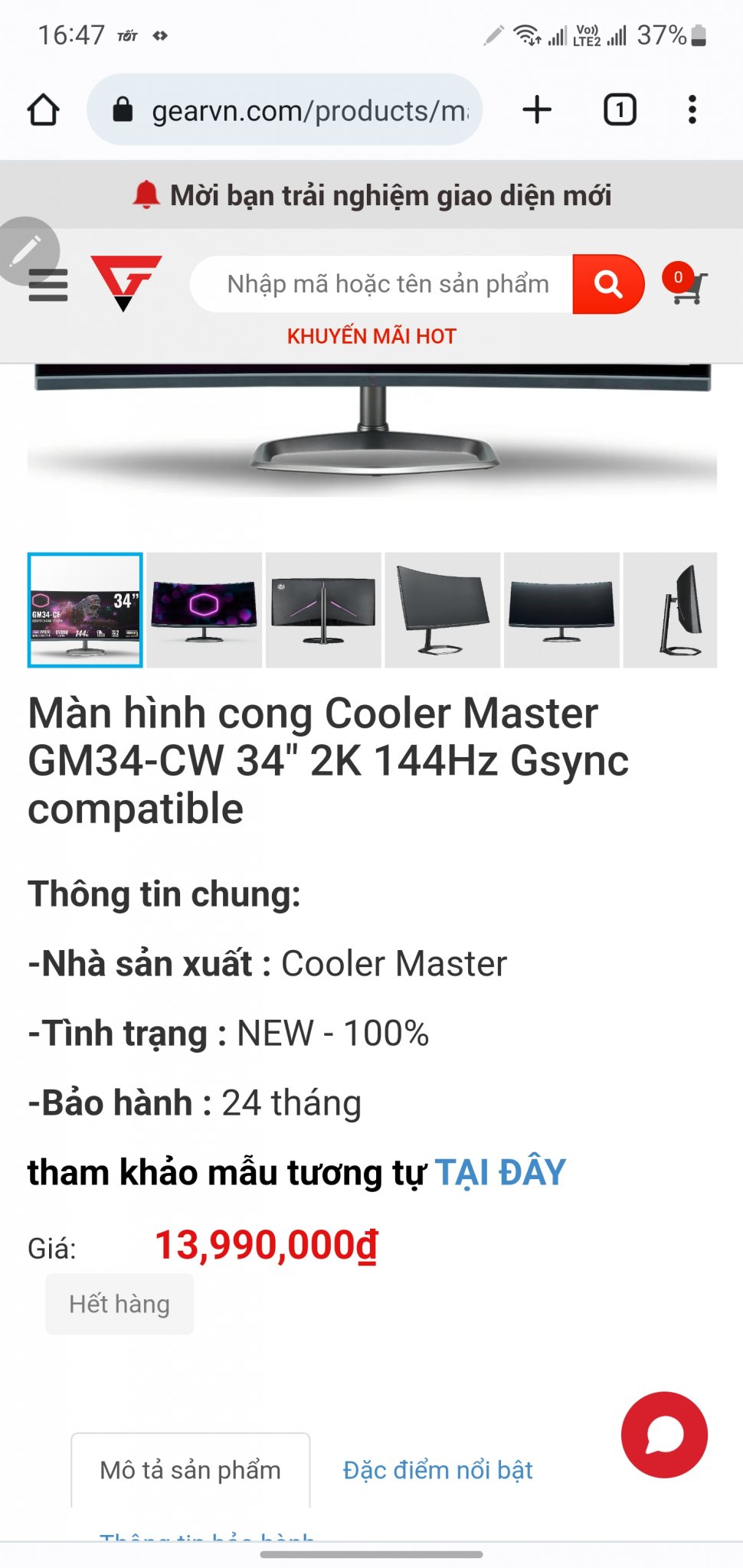Tap the red search magnifier button
Viewport: 743px width, 1568px height.
click(x=608, y=284)
